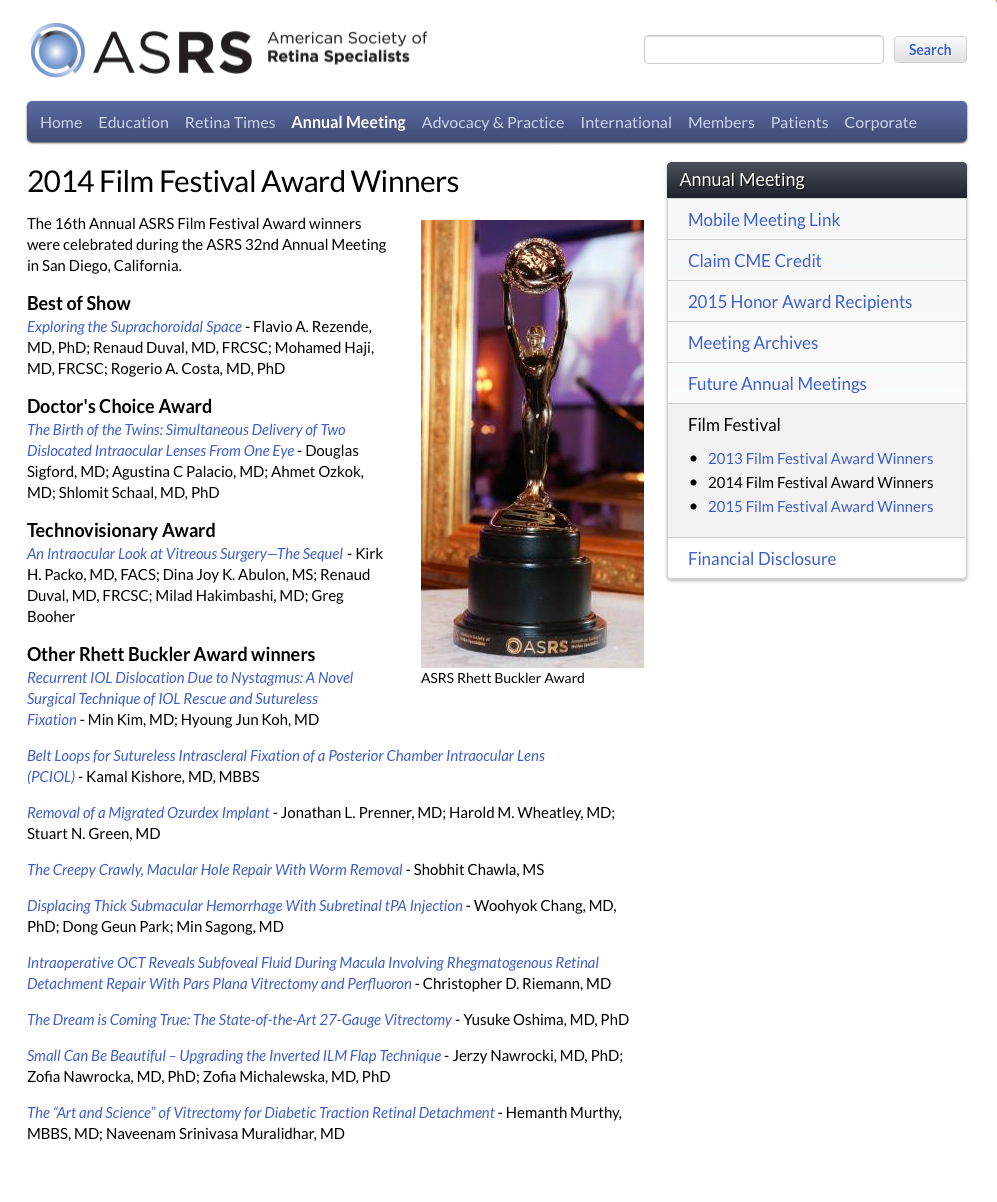Click the Search button
The width and height of the screenshot is (997, 1202).
tap(929, 50)
